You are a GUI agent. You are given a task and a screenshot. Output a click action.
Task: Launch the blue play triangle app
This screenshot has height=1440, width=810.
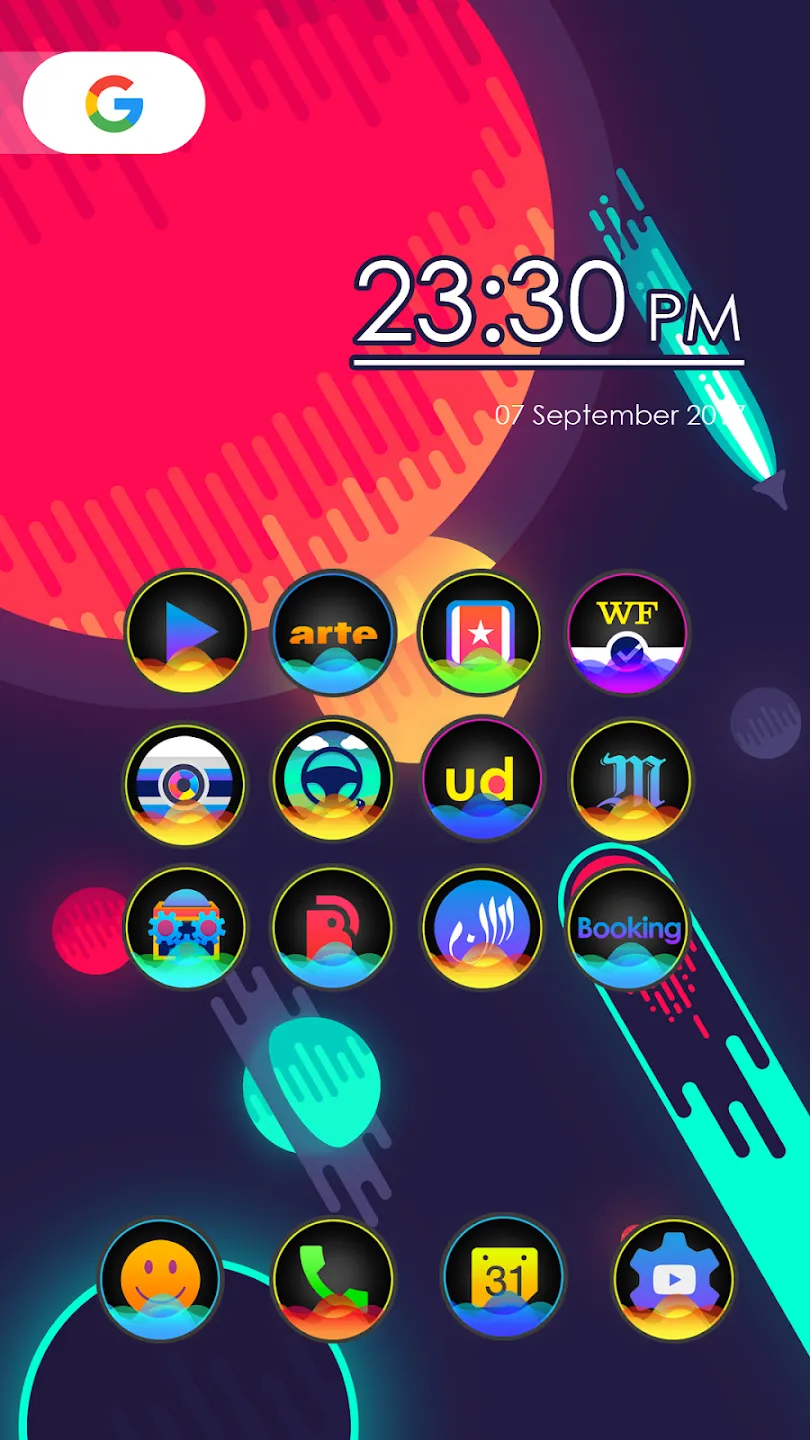pyautogui.click(x=187, y=632)
